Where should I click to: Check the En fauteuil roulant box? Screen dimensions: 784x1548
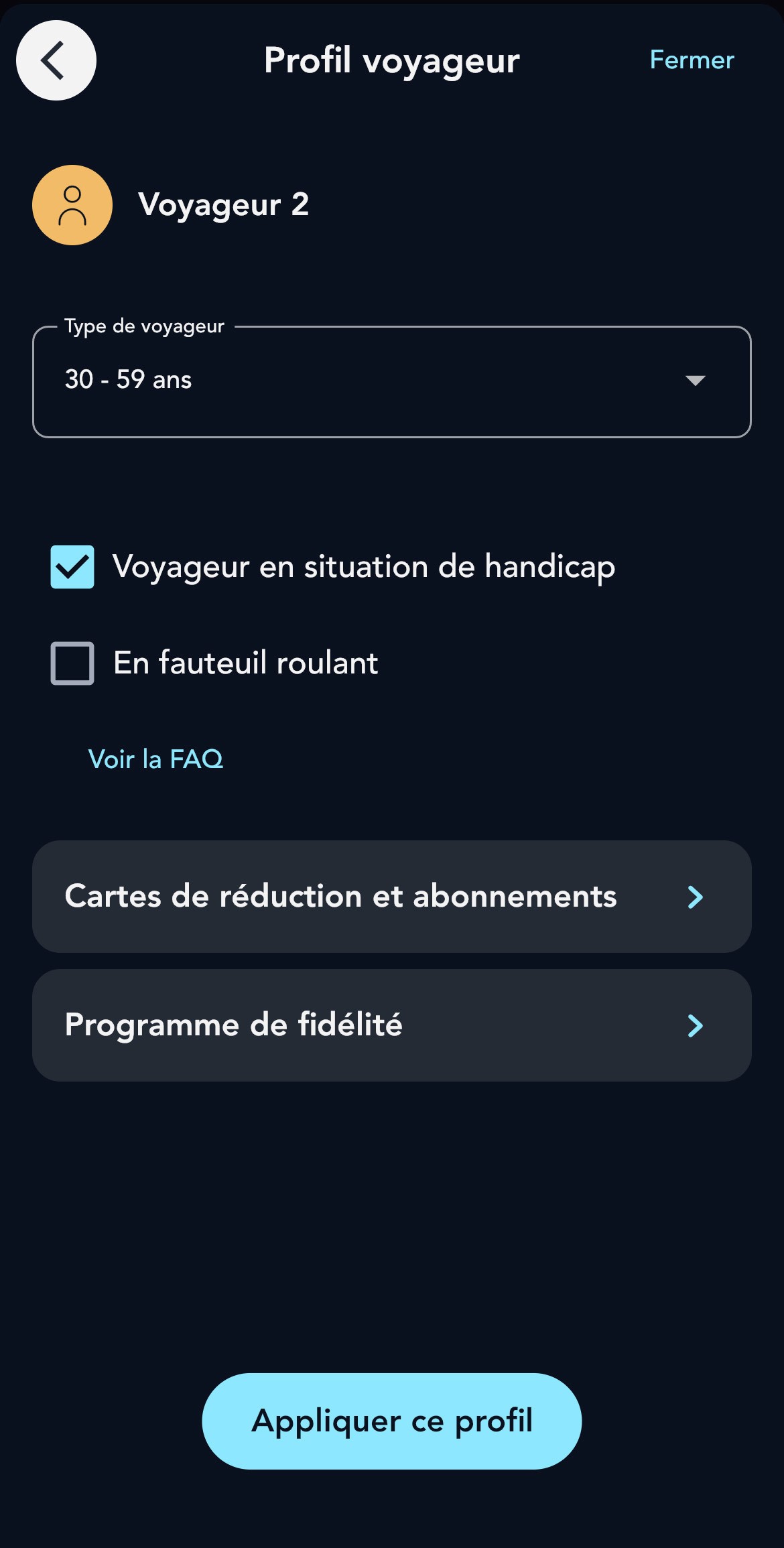tap(72, 663)
